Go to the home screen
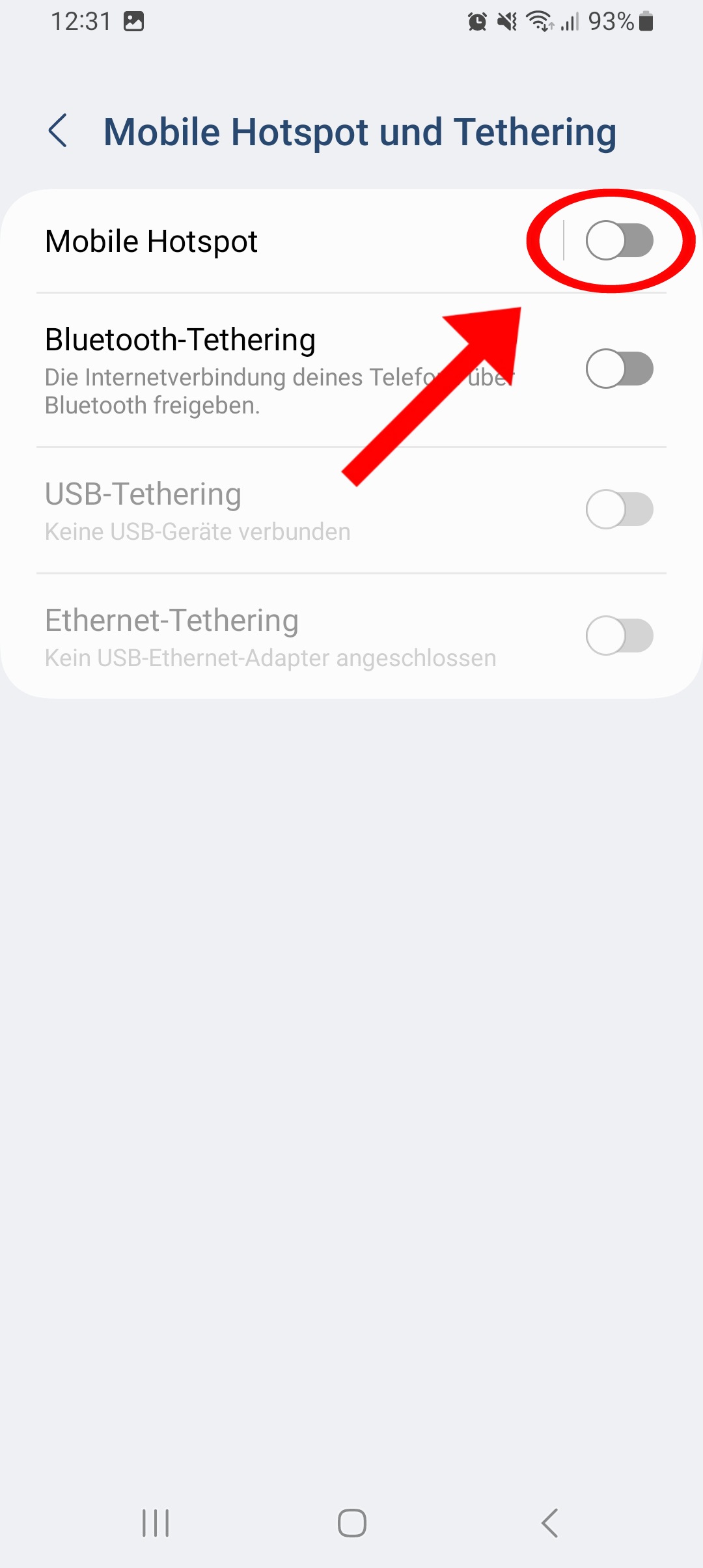703x1568 pixels. pos(351,1523)
